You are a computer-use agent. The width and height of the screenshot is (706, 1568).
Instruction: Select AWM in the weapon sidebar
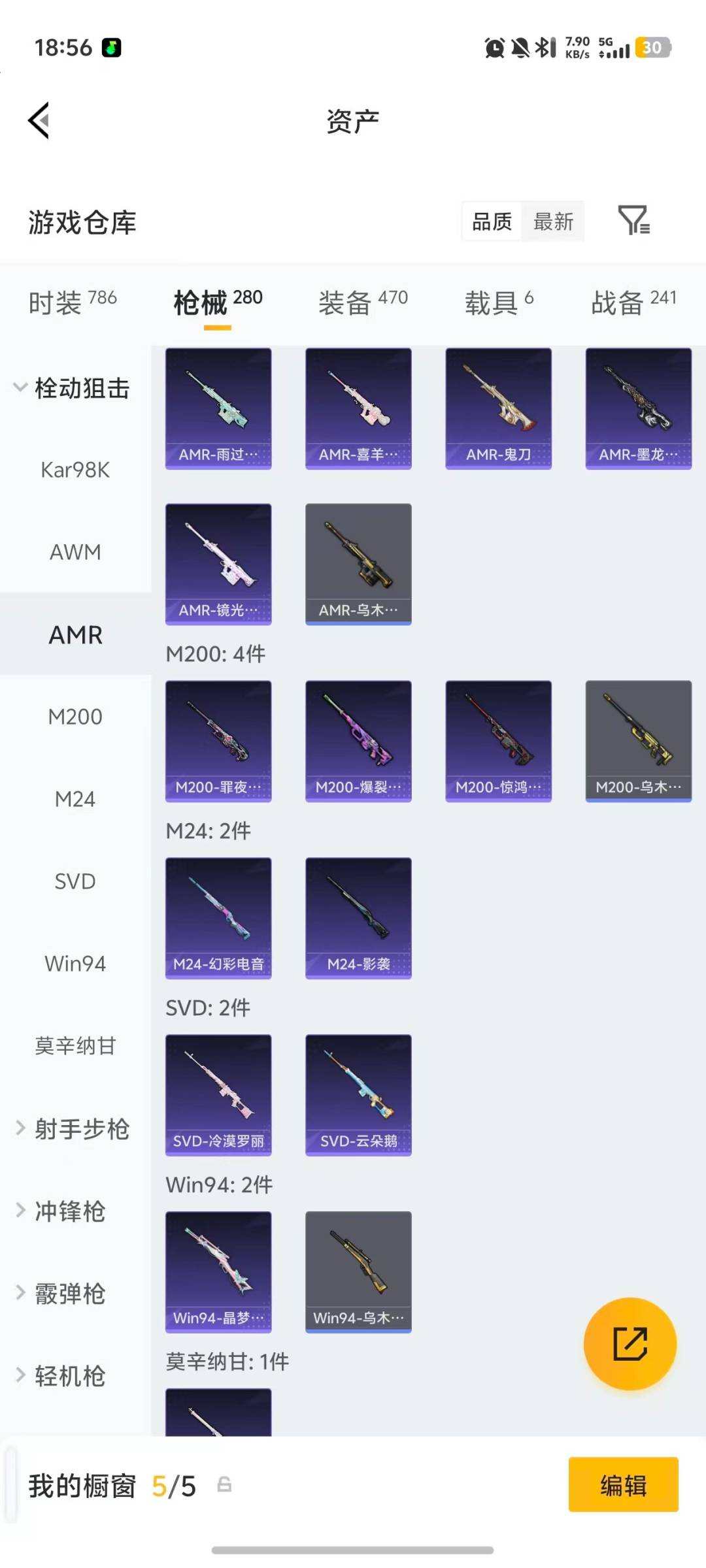[75, 551]
